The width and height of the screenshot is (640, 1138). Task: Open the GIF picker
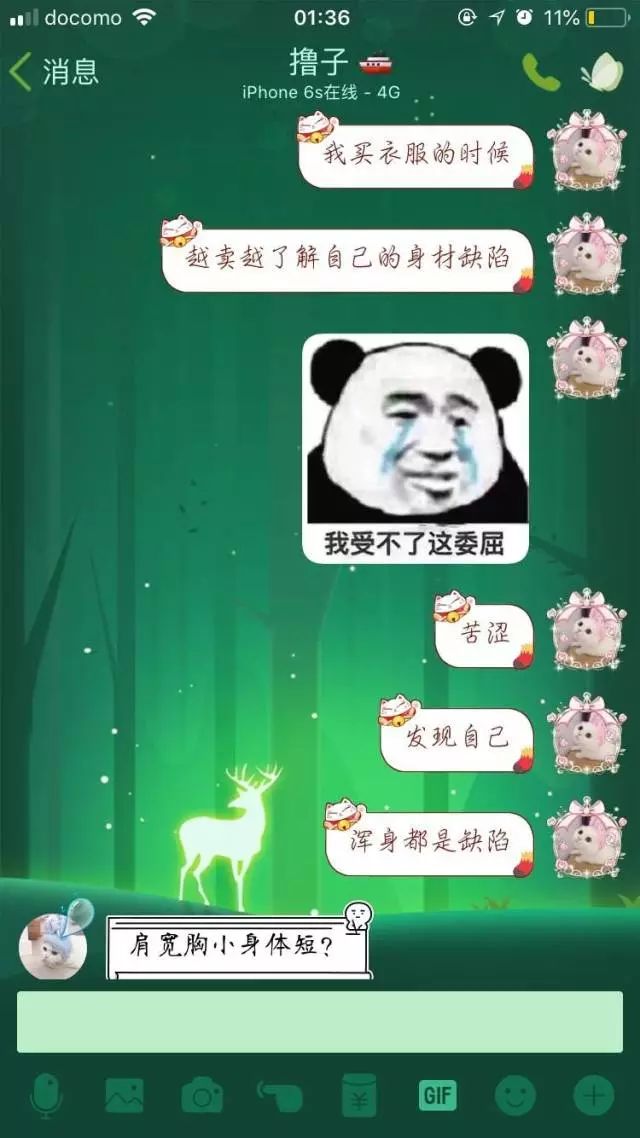437,1095
